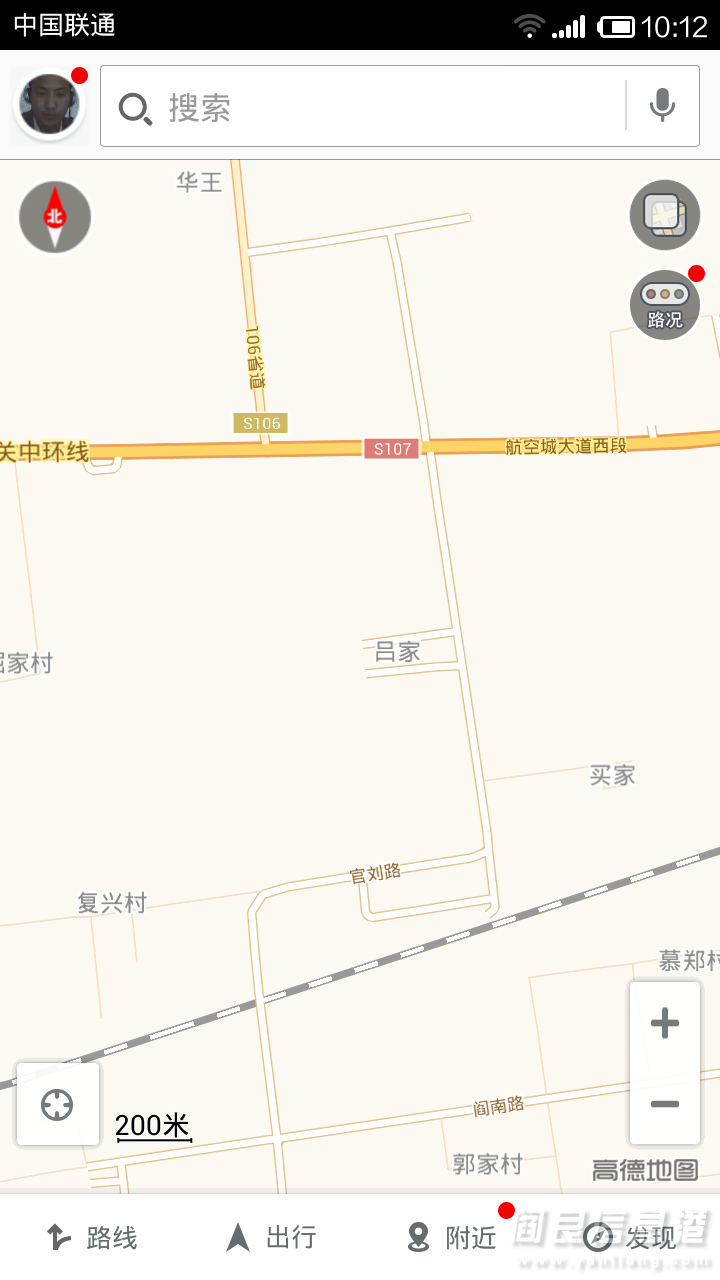Zoom out using the minus control
This screenshot has width=720, height=1280.
click(664, 1103)
